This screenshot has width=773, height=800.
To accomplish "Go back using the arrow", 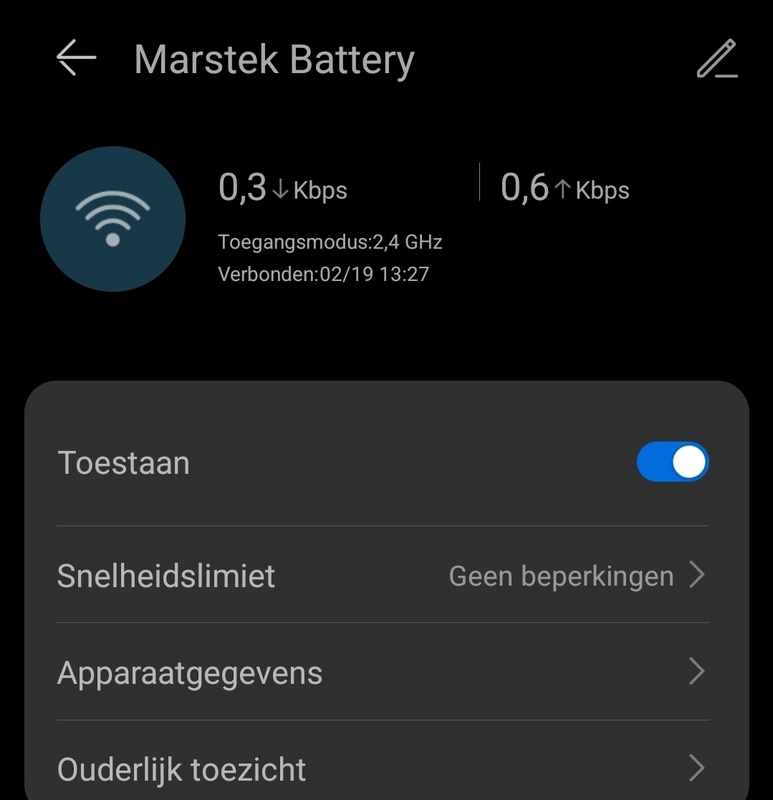I will coord(76,59).
